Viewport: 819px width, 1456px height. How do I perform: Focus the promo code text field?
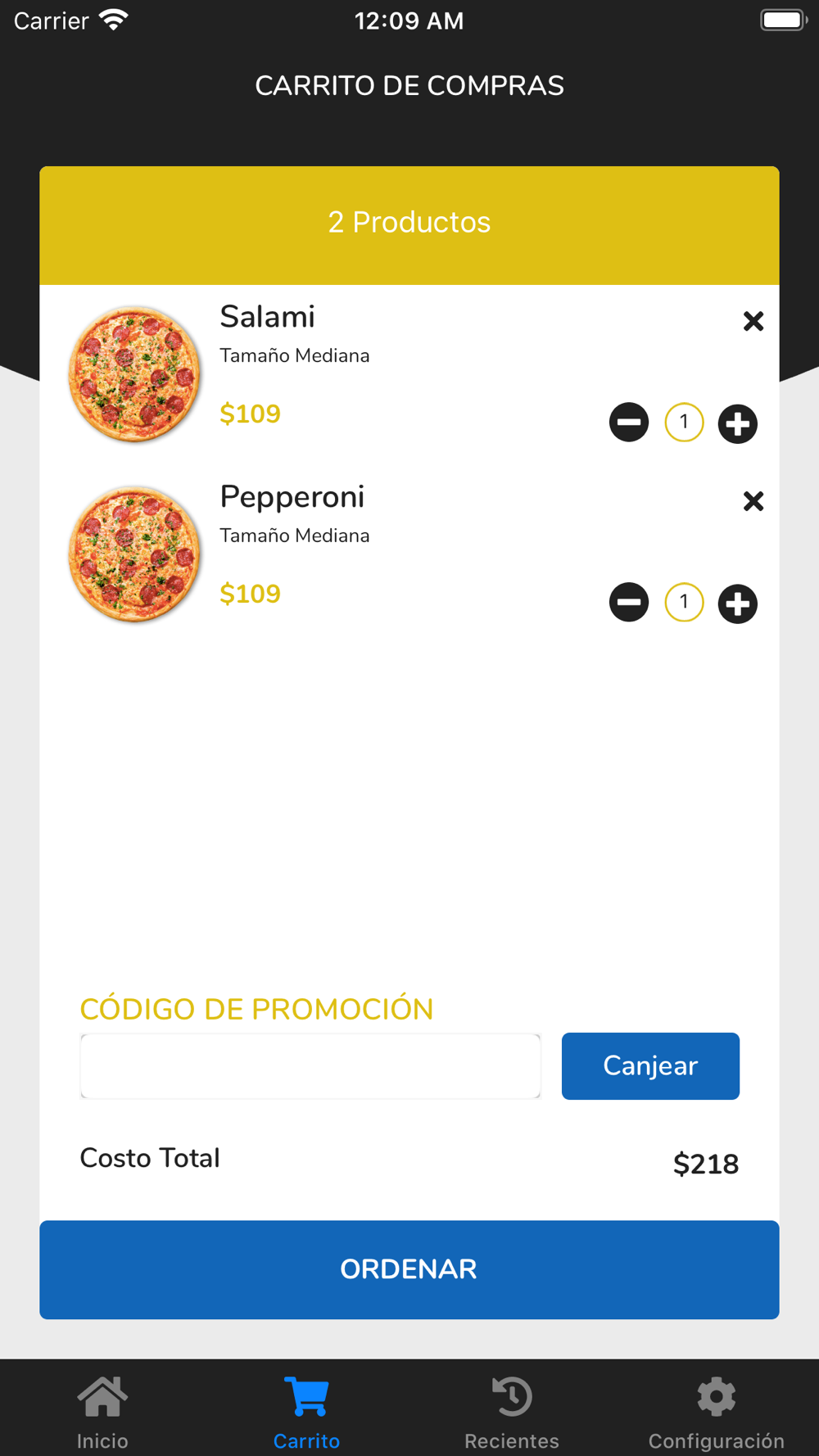pos(310,1066)
